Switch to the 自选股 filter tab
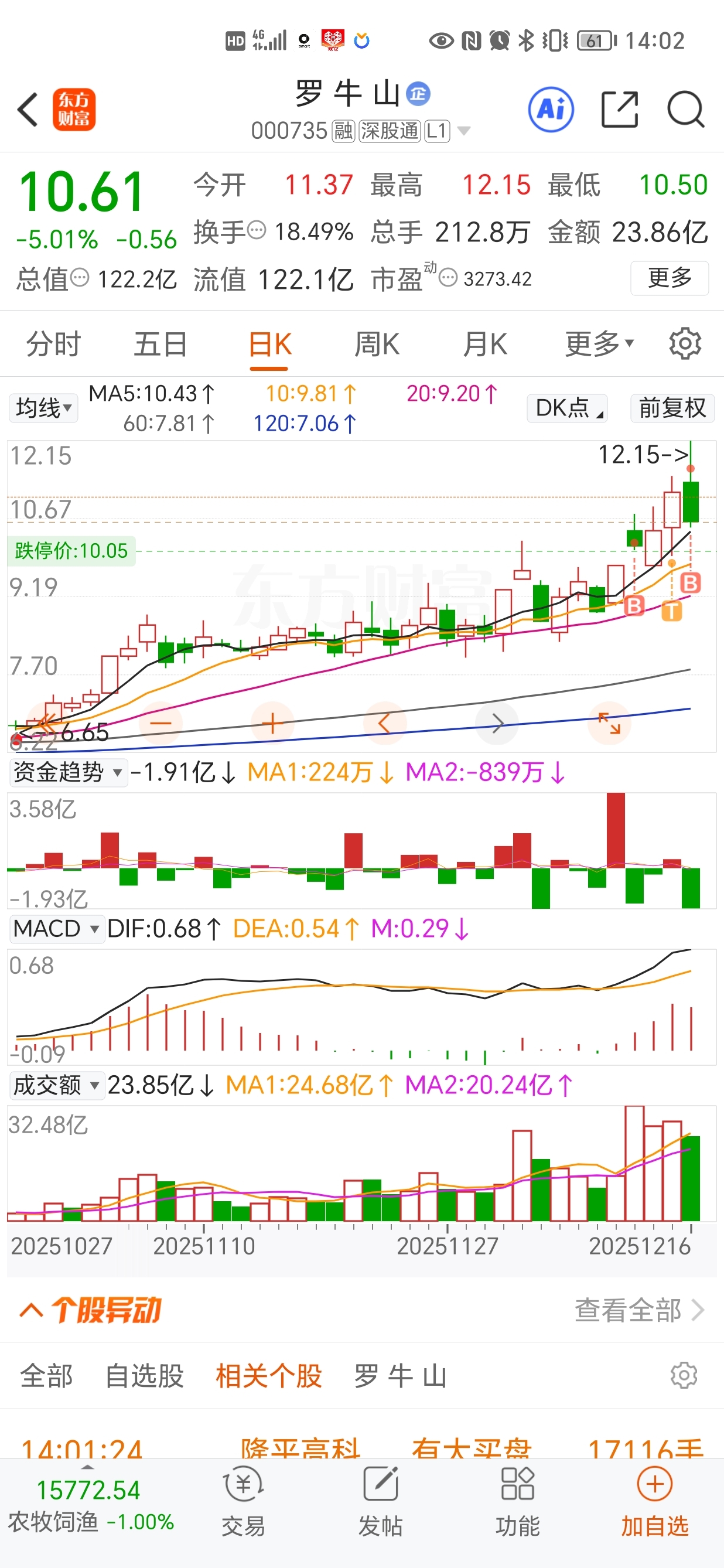Viewport: 724px width, 1568px height. tap(144, 1376)
